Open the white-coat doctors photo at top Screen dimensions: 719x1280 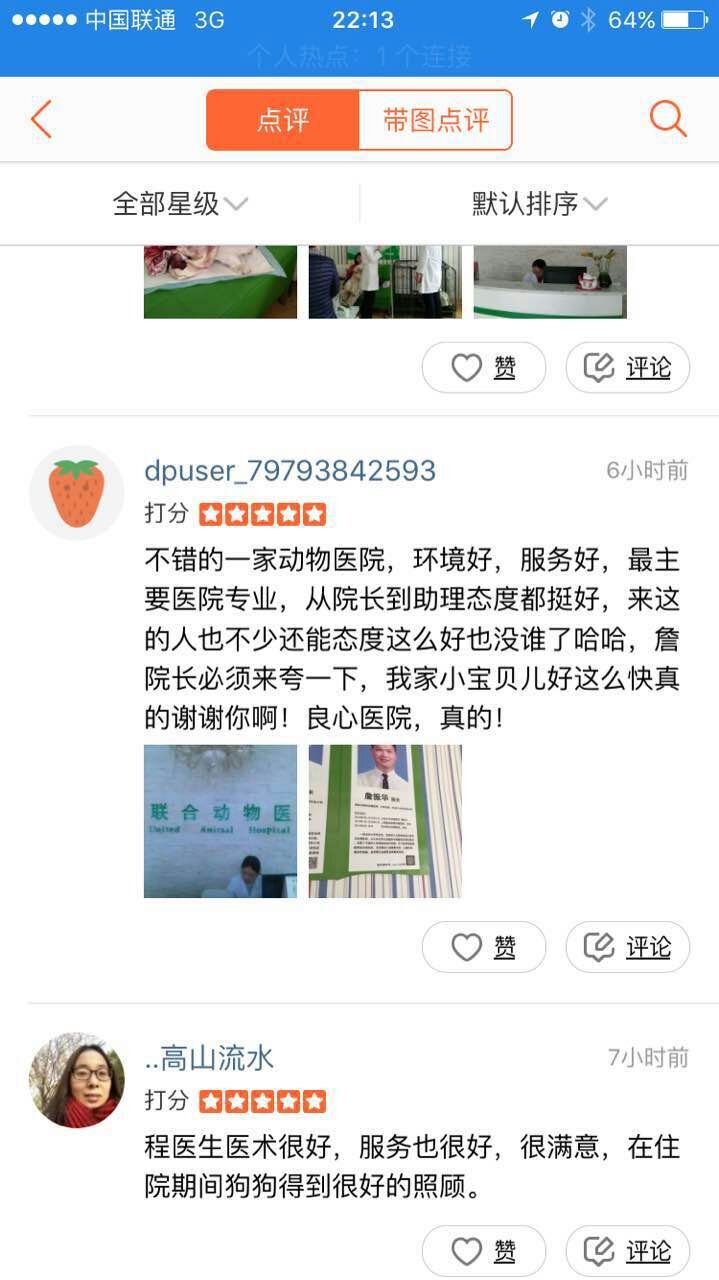385,282
